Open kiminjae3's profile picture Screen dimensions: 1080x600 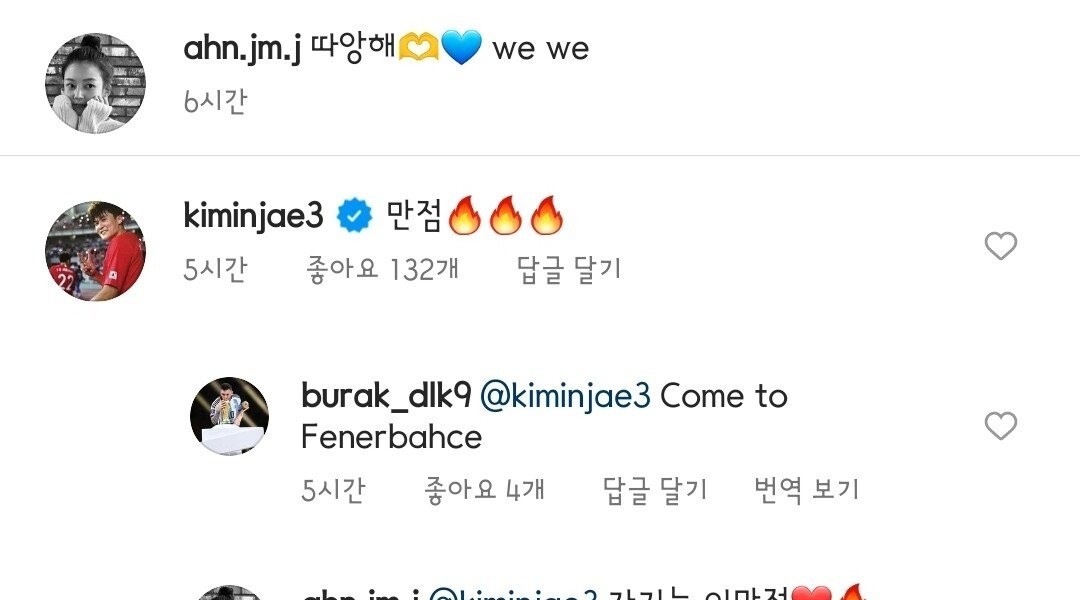click(x=96, y=251)
